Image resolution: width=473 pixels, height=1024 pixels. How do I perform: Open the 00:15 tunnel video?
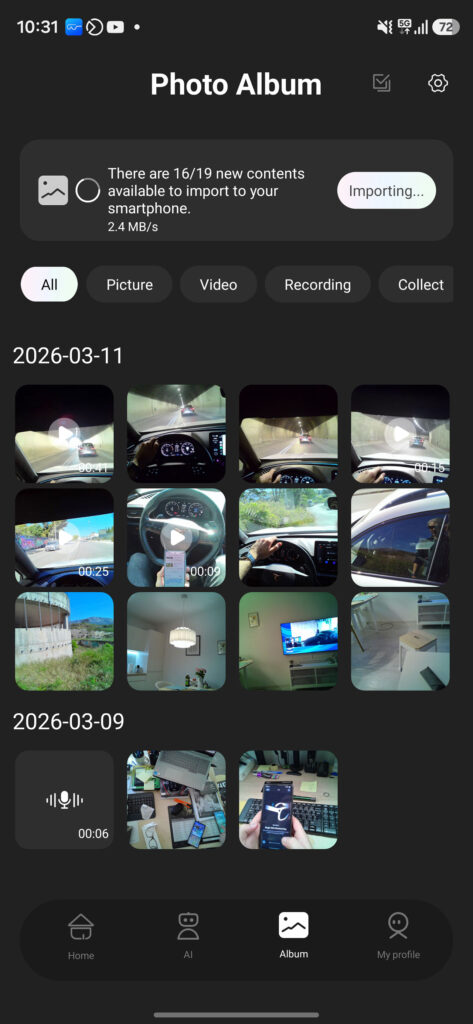[400, 434]
